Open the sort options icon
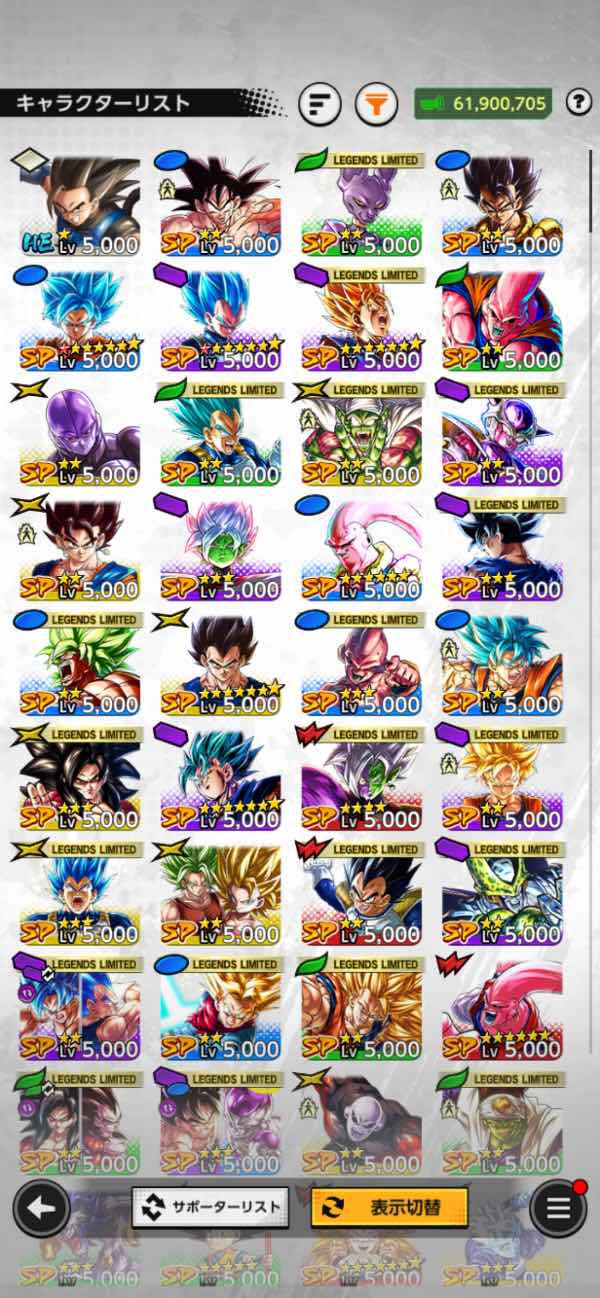 click(x=320, y=103)
